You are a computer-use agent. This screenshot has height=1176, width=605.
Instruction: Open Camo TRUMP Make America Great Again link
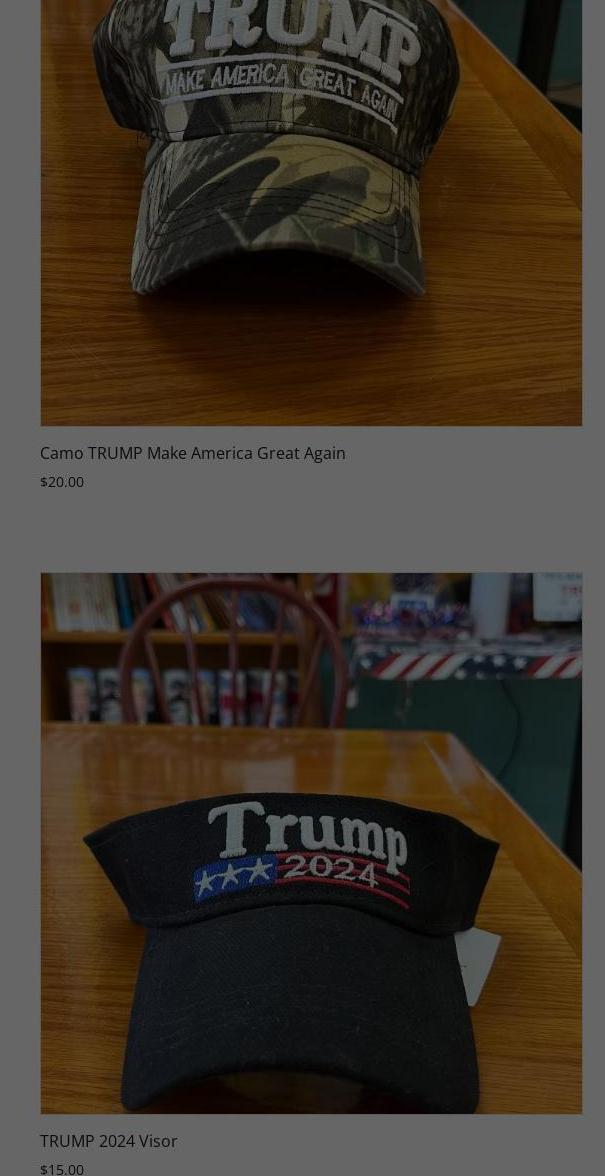pos(193,453)
